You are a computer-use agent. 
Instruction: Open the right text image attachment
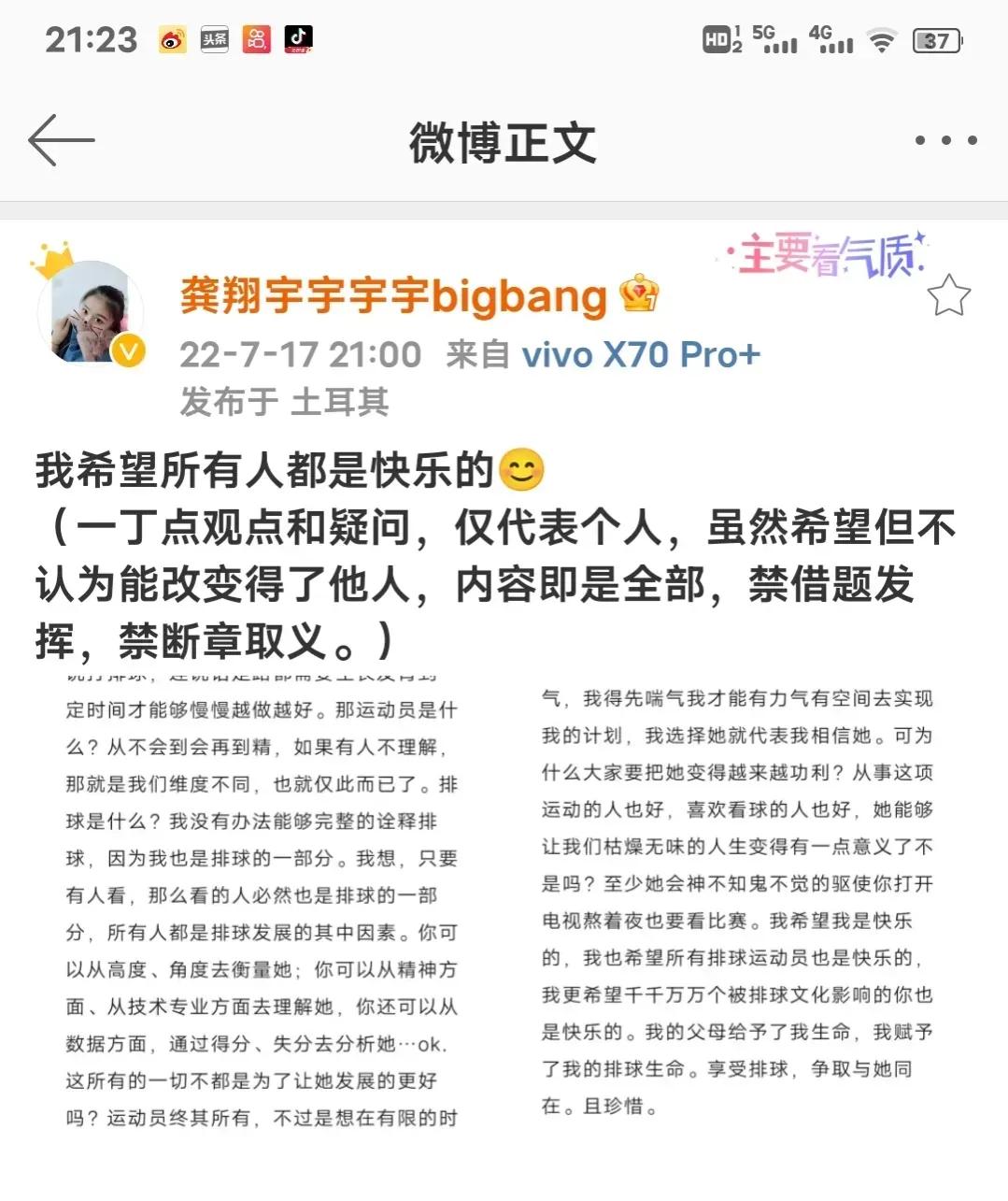[x=738, y=897]
